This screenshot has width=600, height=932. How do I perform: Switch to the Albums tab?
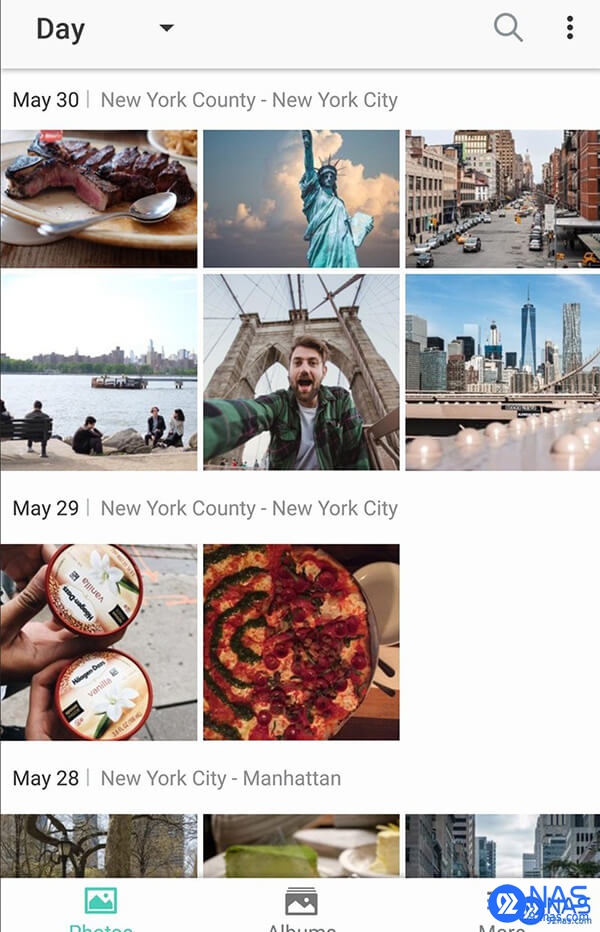pyautogui.click(x=301, y=908)
